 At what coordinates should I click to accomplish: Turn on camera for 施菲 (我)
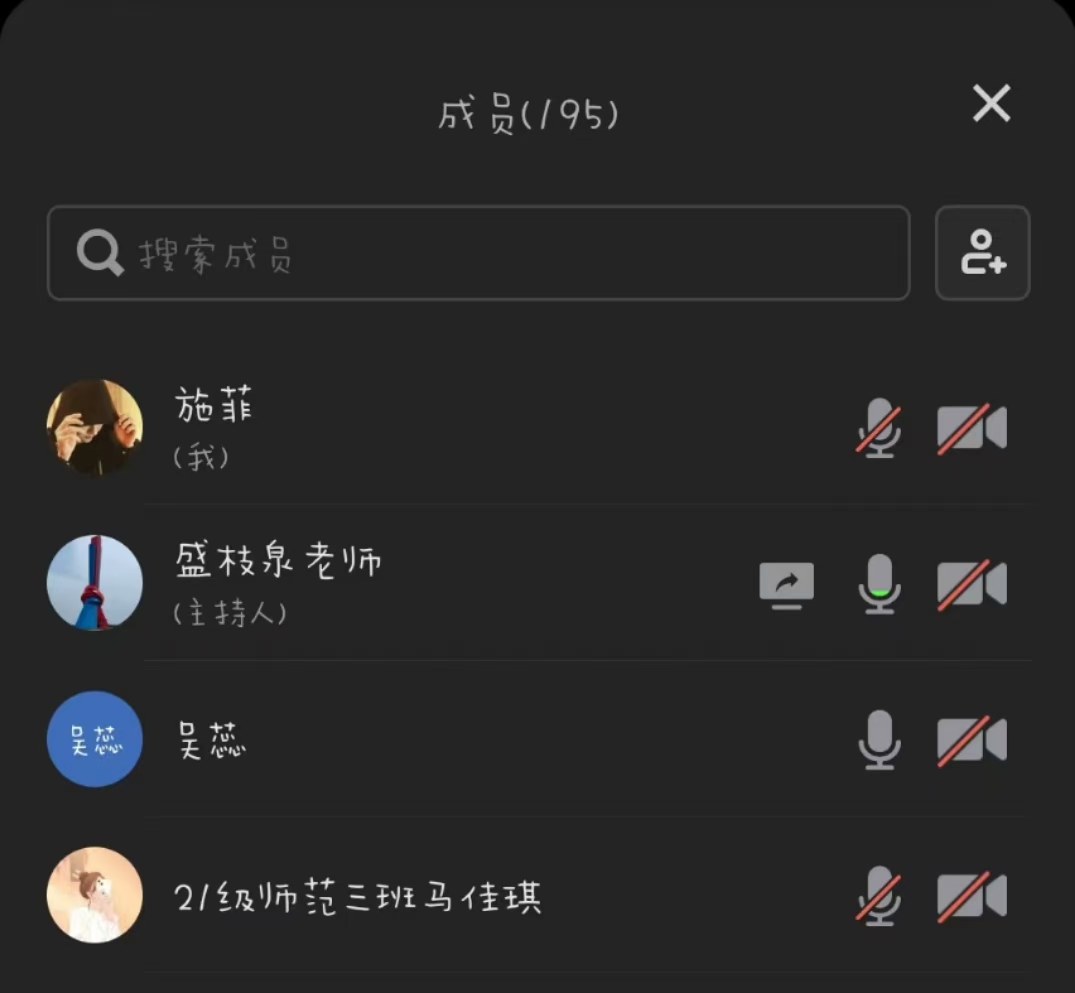(x=970, y=428)
